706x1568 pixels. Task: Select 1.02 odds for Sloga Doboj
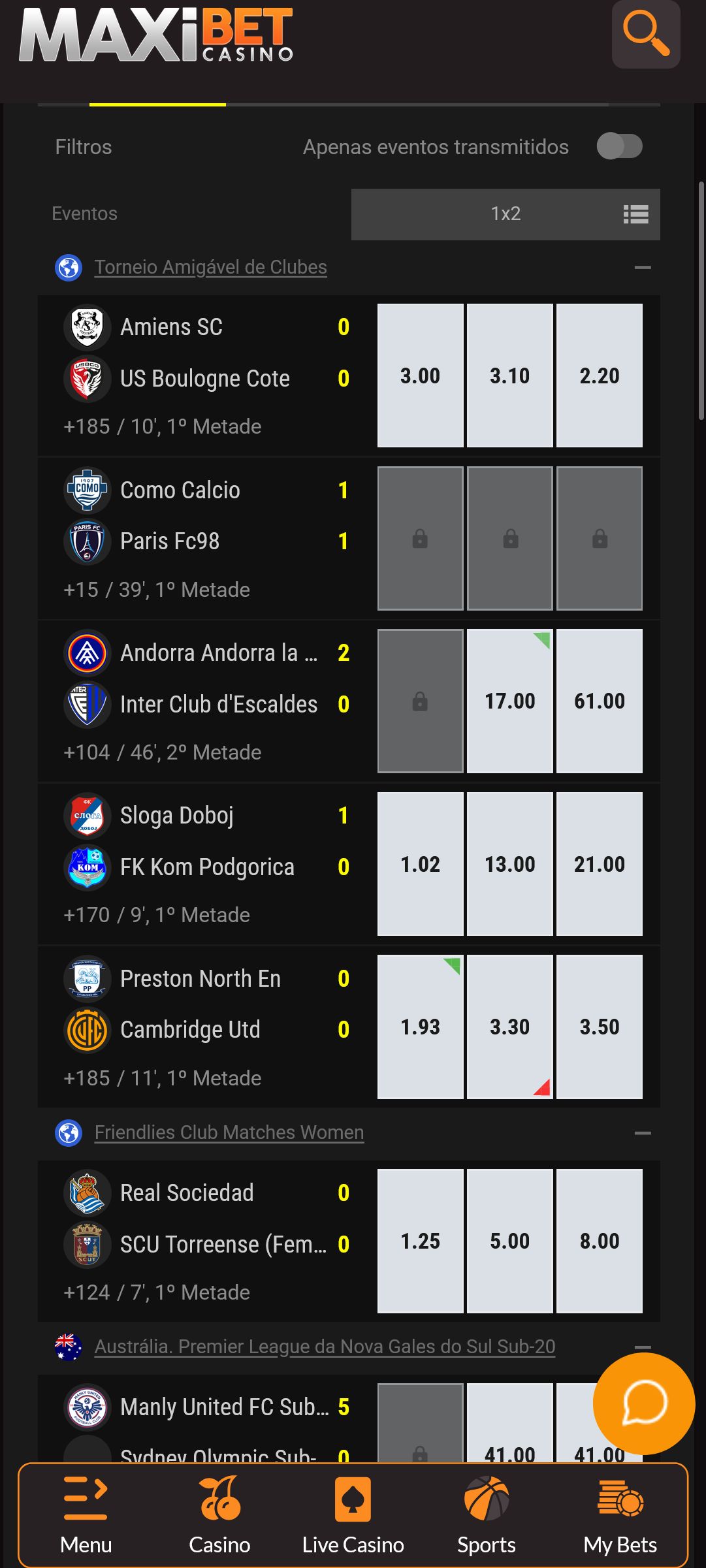click(421, 864)
